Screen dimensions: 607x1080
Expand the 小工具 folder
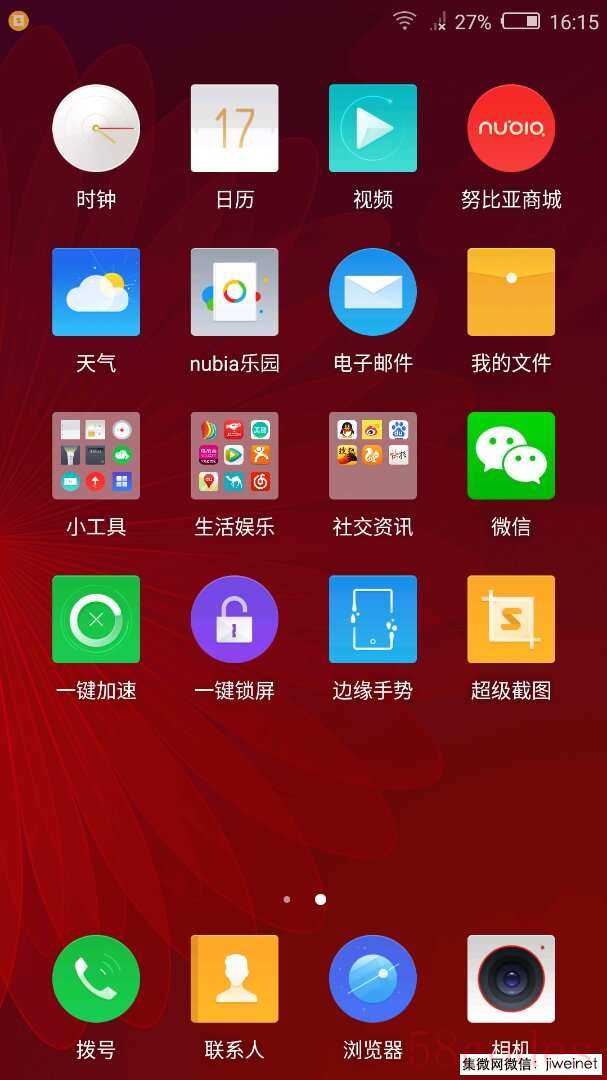coord(96,456)
